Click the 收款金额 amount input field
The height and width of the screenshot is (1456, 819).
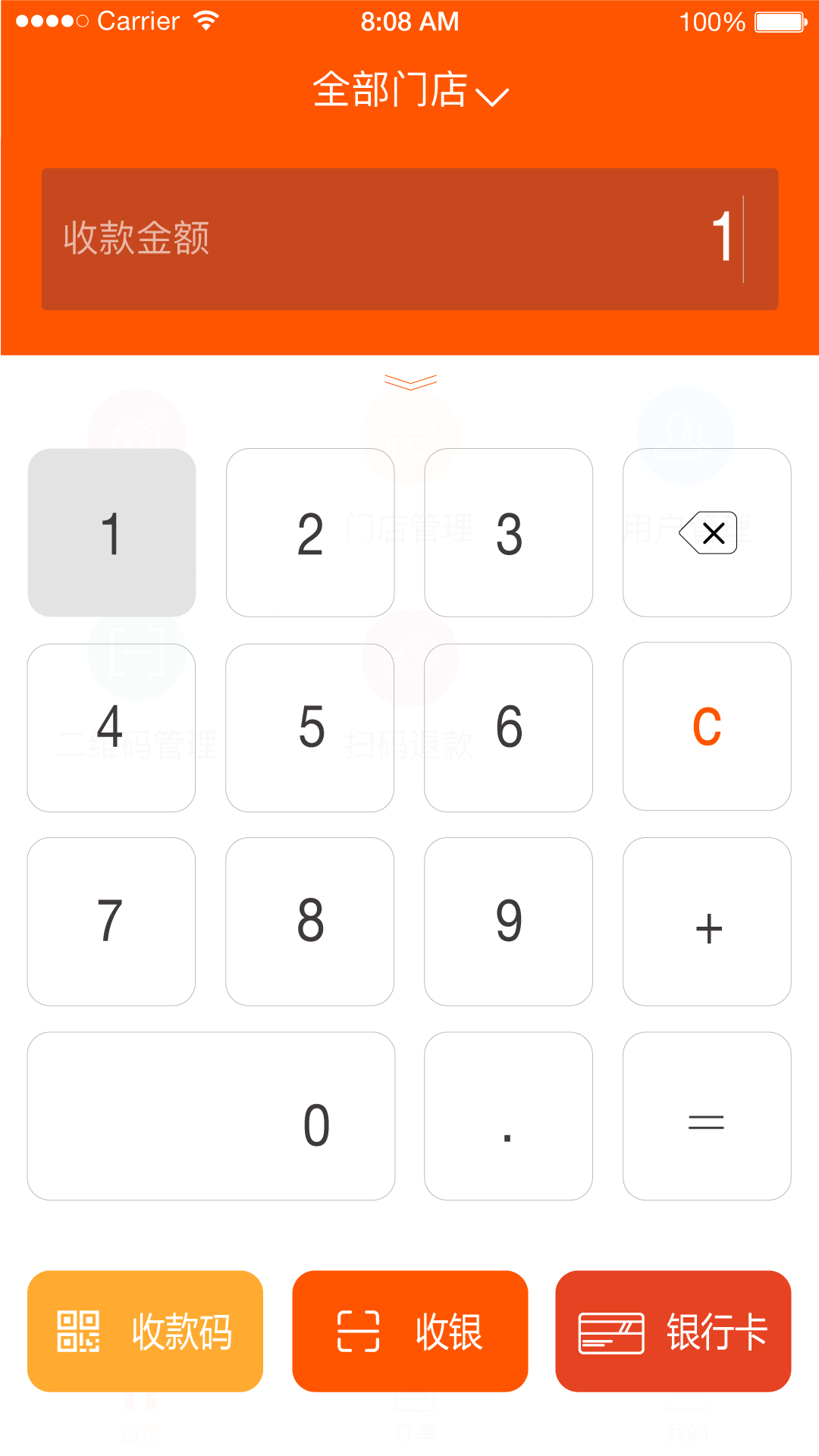pyautogui.click(x=409, y=237)
